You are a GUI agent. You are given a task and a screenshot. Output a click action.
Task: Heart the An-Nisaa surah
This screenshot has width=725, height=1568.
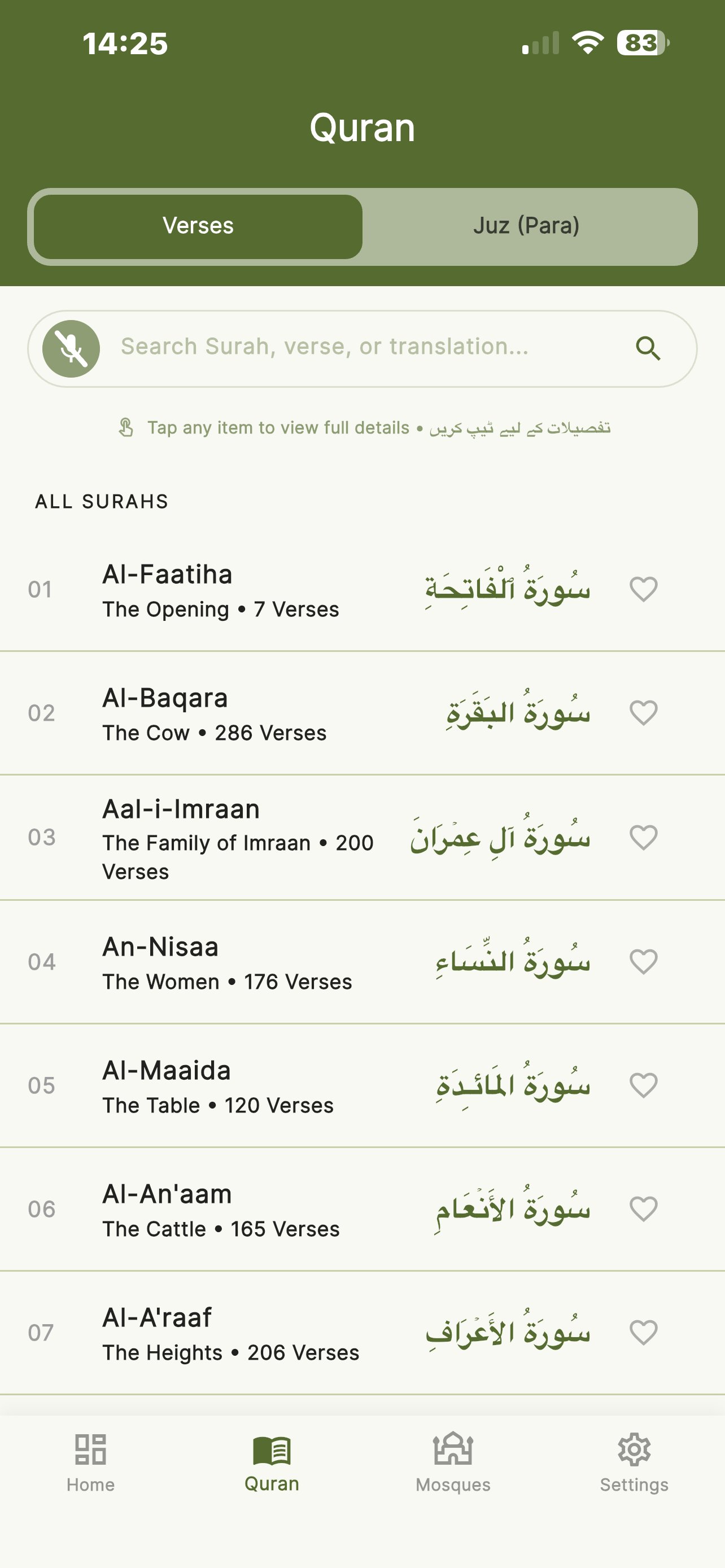coord(644,962)
